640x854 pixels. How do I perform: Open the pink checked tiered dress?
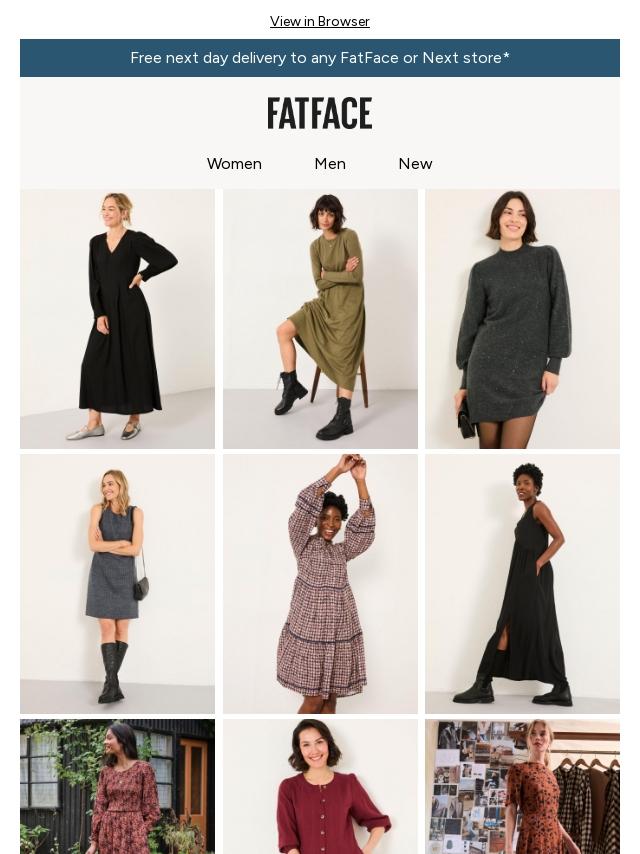coord(320,583)
